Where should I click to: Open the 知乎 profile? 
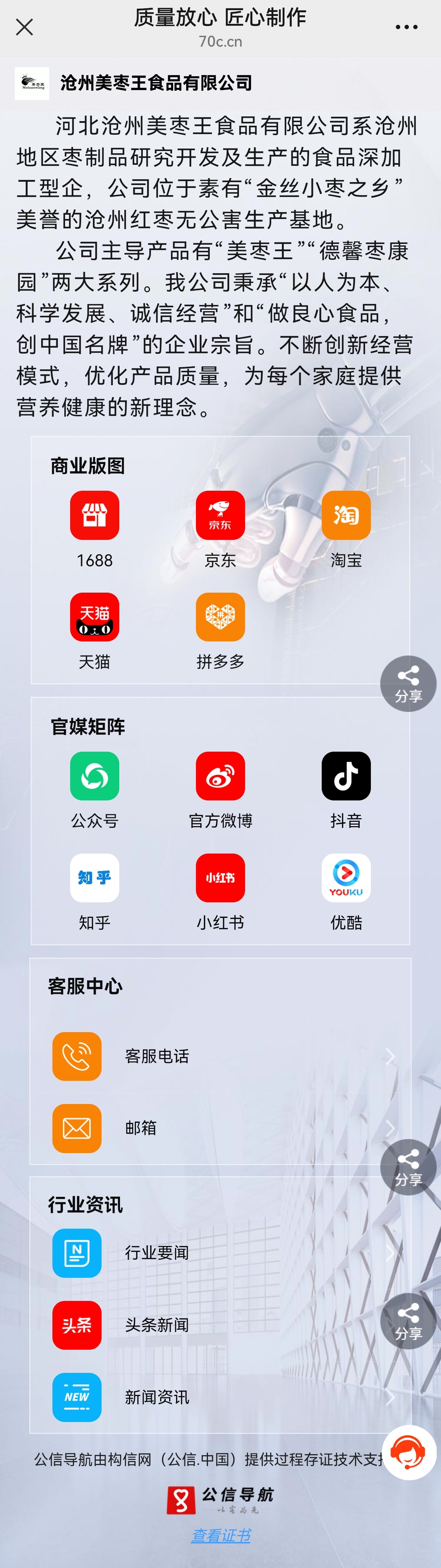[x=94, y=878]
